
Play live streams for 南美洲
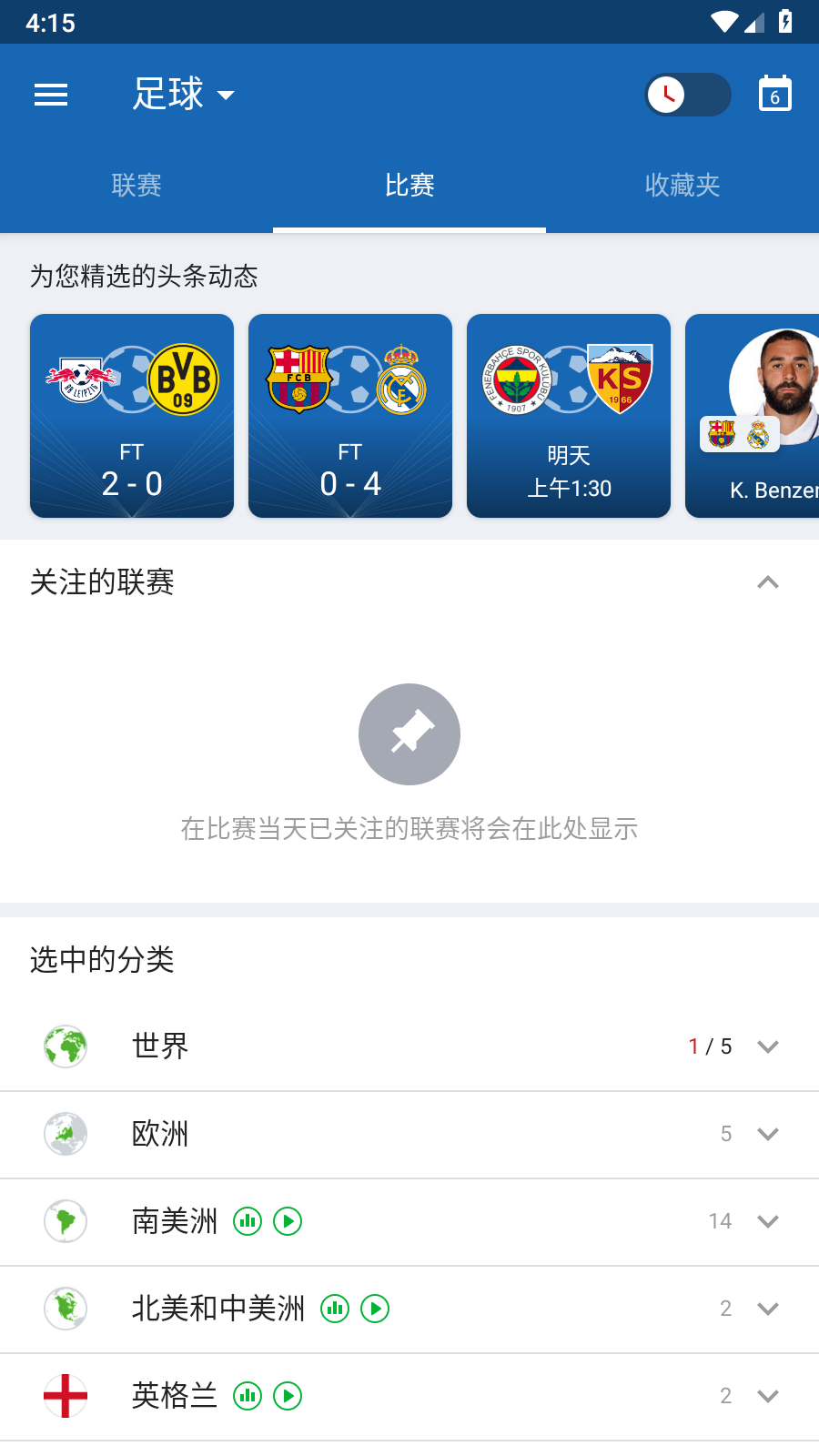point(288,1221)
